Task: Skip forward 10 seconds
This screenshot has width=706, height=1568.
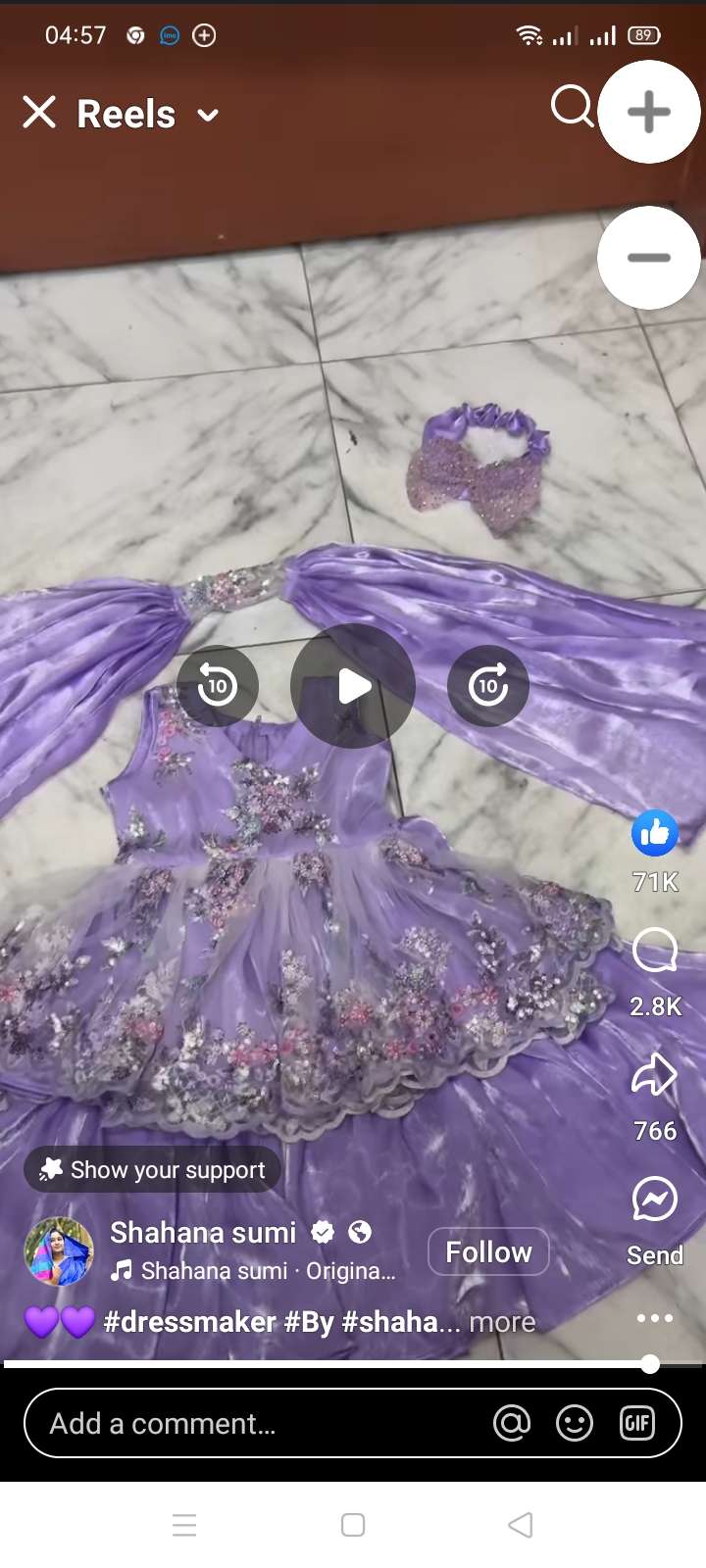Action: pyautogui.click(x=488, y=686)
